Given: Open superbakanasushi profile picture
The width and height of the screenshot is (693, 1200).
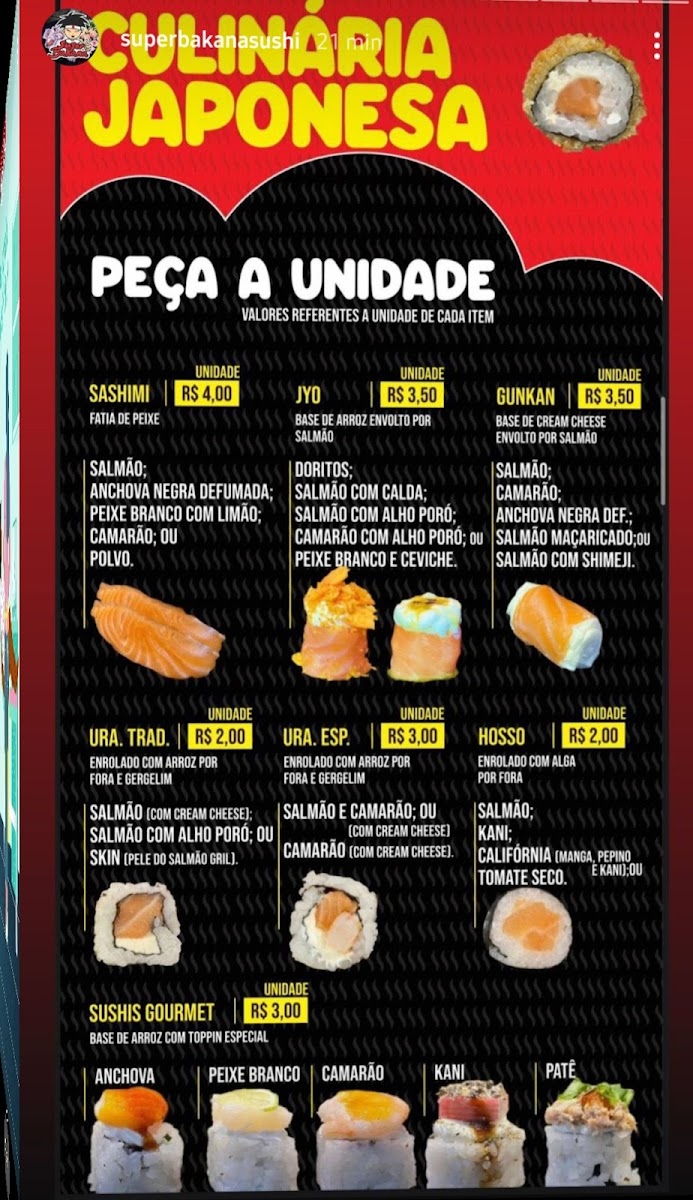Looking at the screenshot, I should [70, 38].
